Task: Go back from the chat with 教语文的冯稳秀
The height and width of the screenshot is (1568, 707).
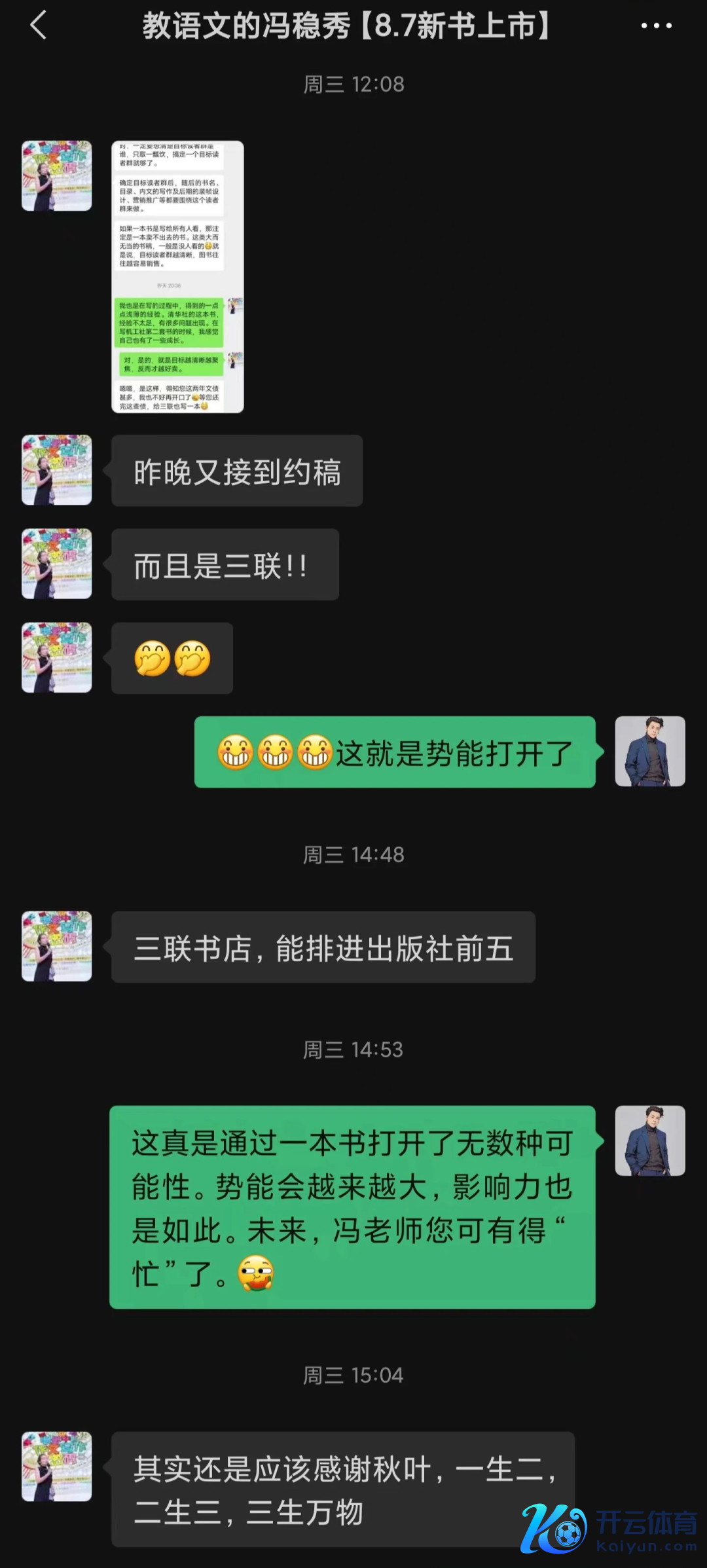Action: point(39,26)
